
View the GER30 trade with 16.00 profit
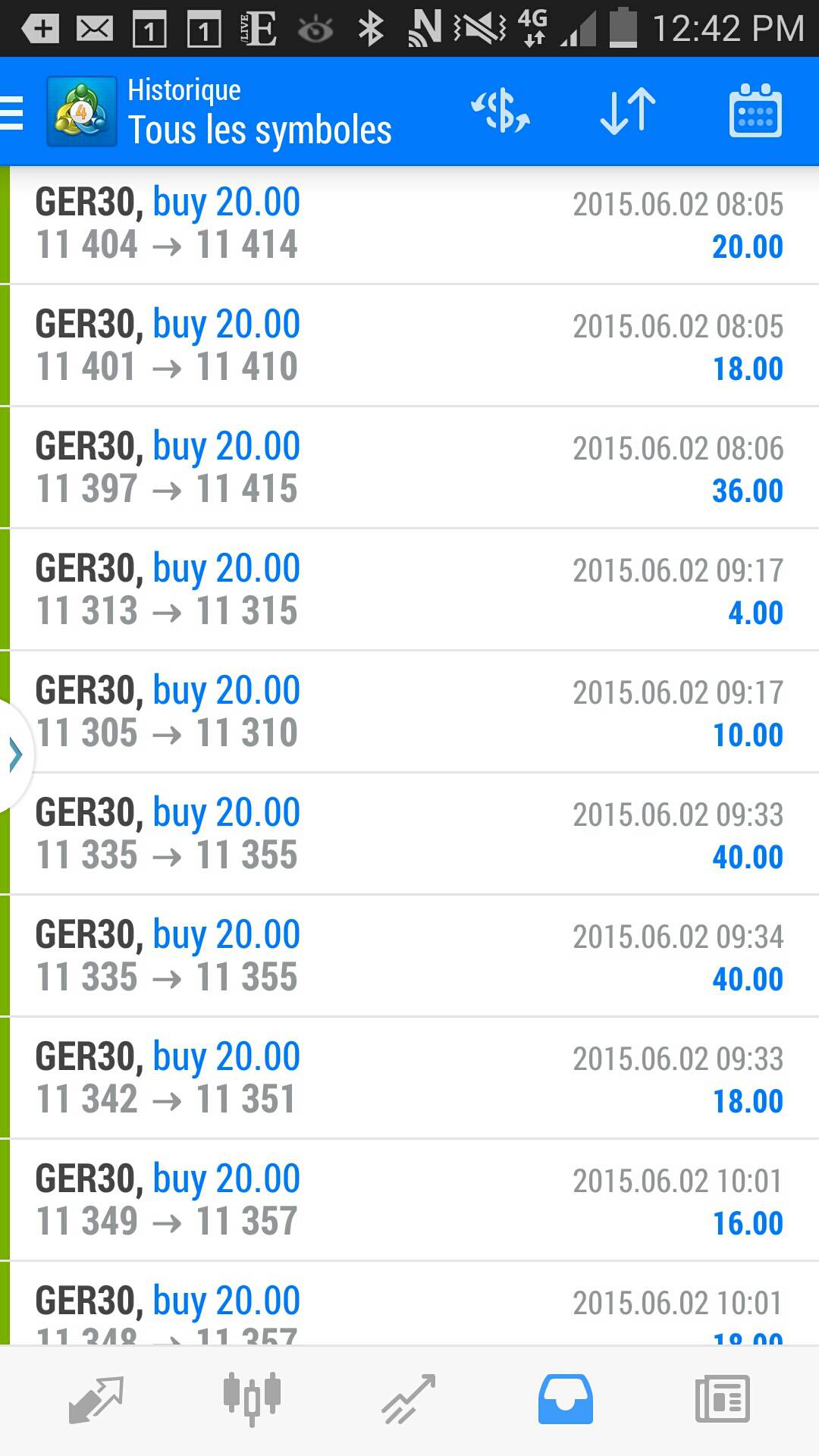point(409,1200)
